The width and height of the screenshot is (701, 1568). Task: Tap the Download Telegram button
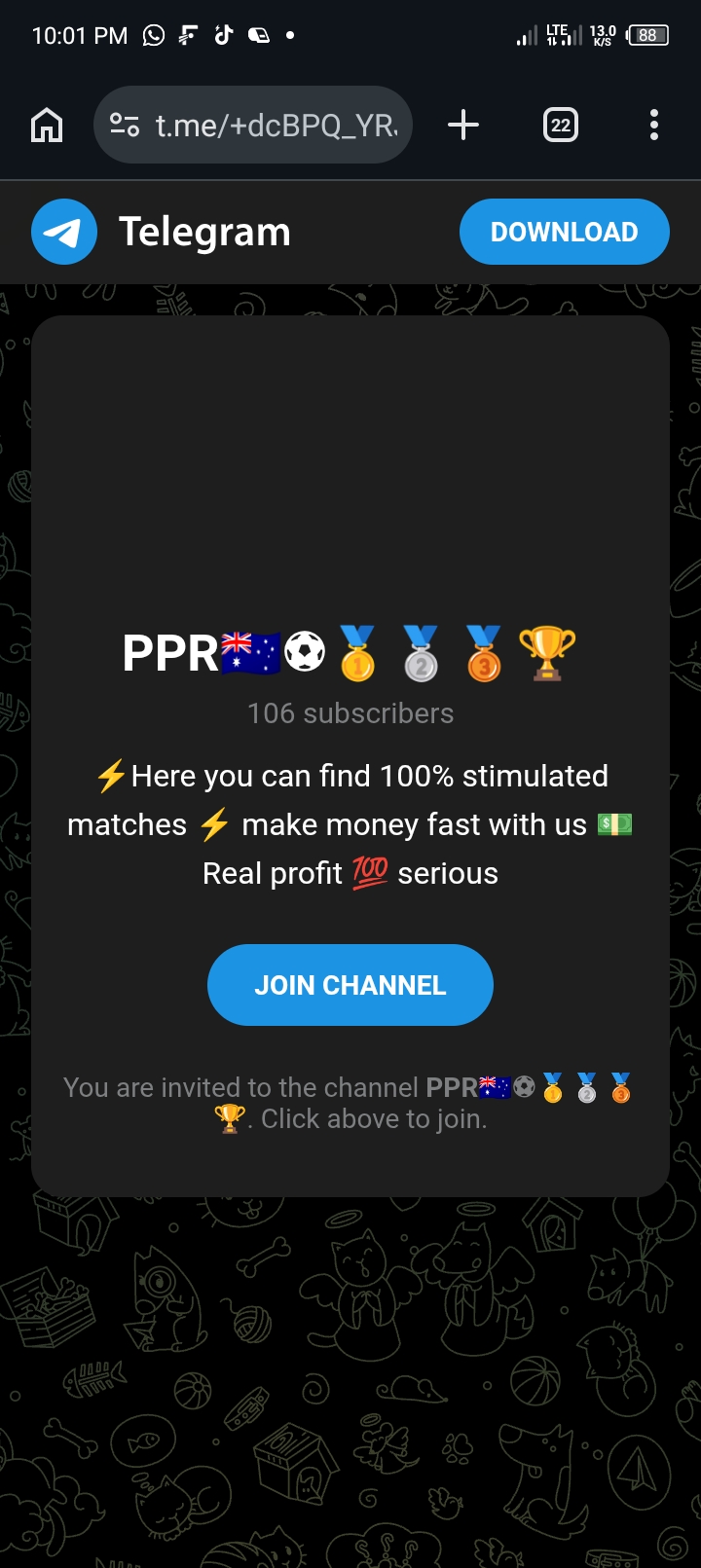pos(564,232)
